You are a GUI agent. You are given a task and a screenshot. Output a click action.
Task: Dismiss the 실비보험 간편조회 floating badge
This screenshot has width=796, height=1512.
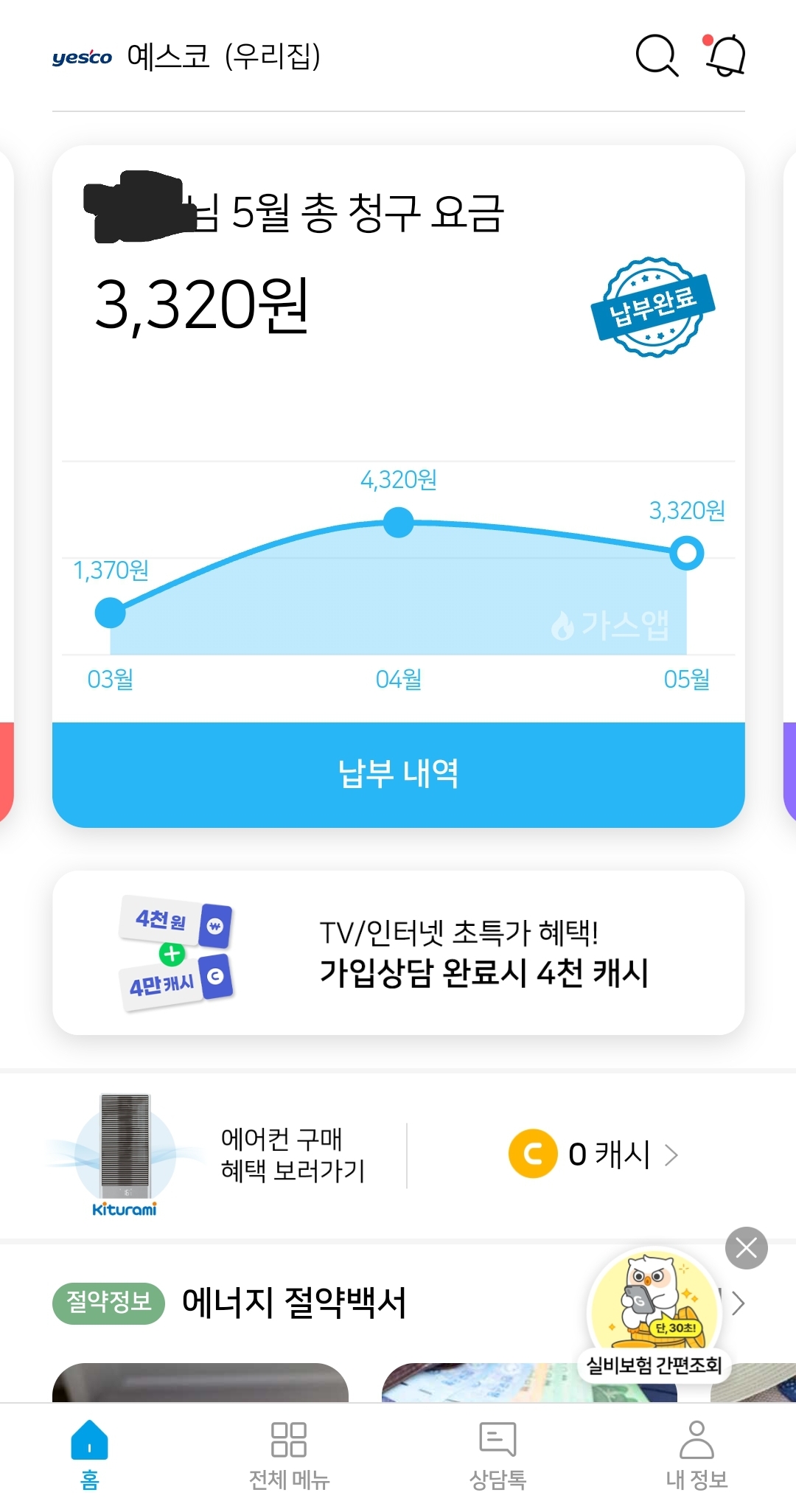click(746, 1248)
